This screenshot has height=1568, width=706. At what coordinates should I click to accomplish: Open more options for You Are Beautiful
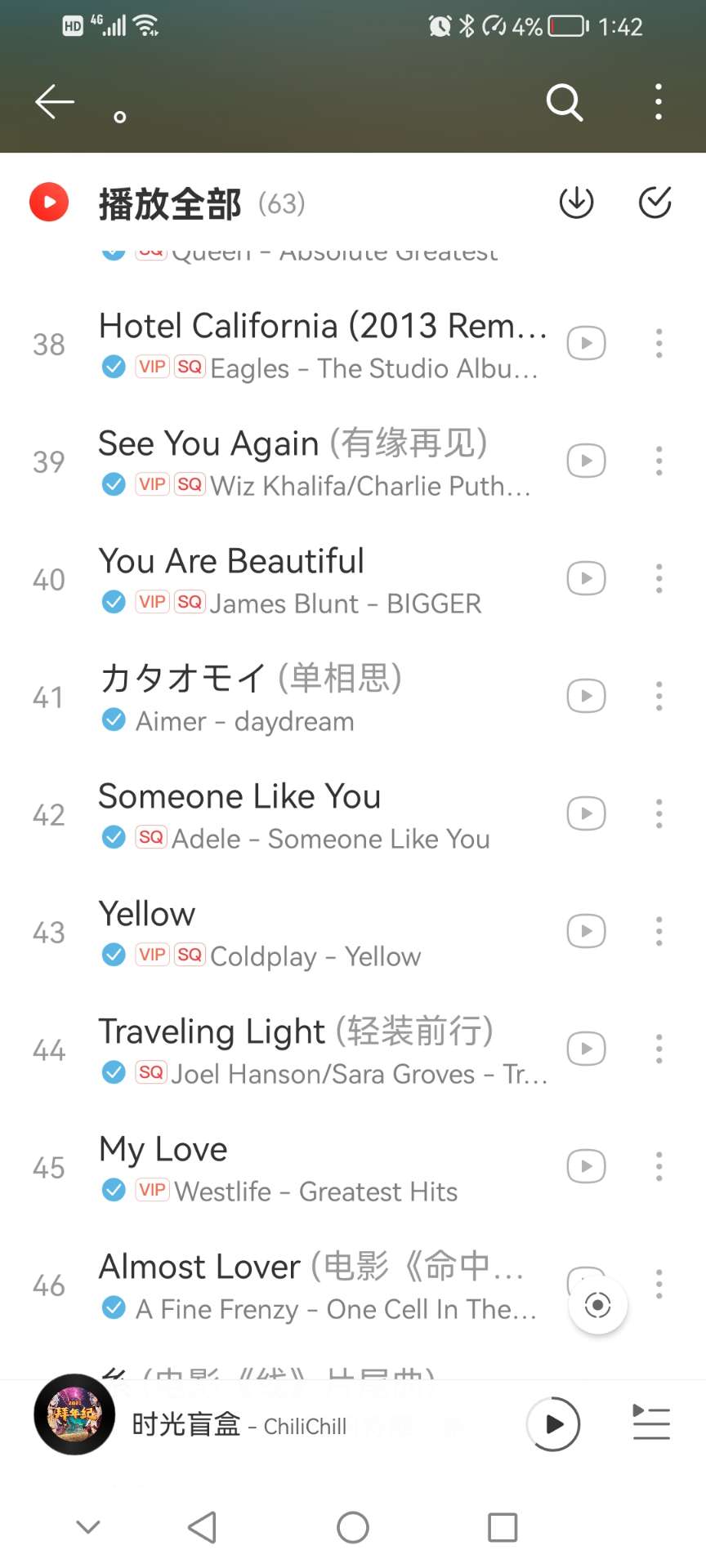pos(659,579)
